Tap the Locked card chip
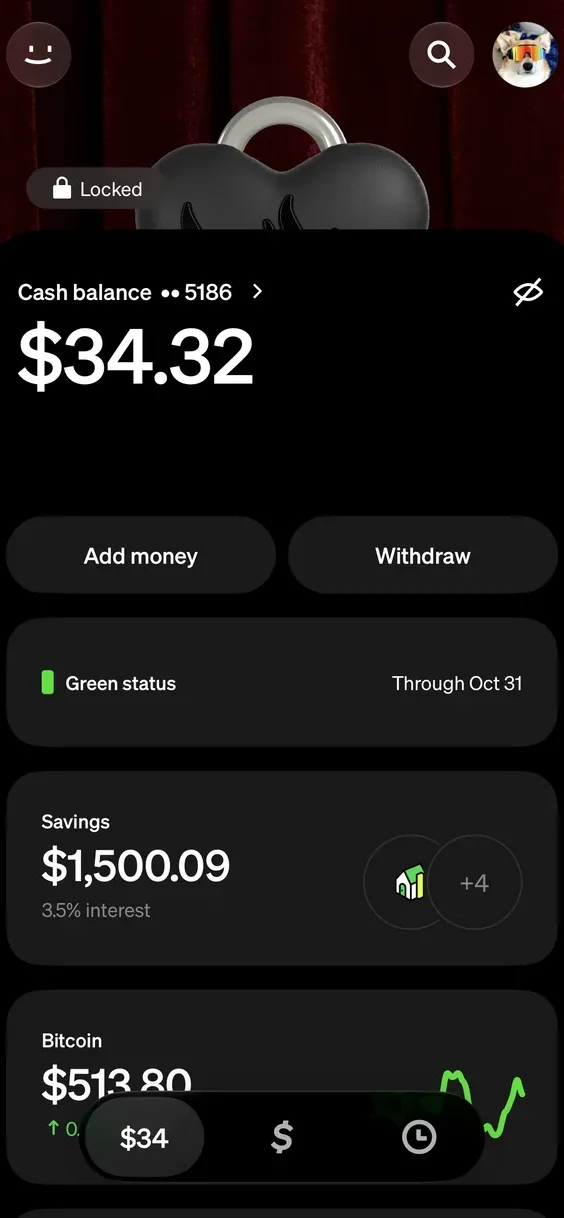Viewport: 564px width, 1218px height. (x=98, y=189)
